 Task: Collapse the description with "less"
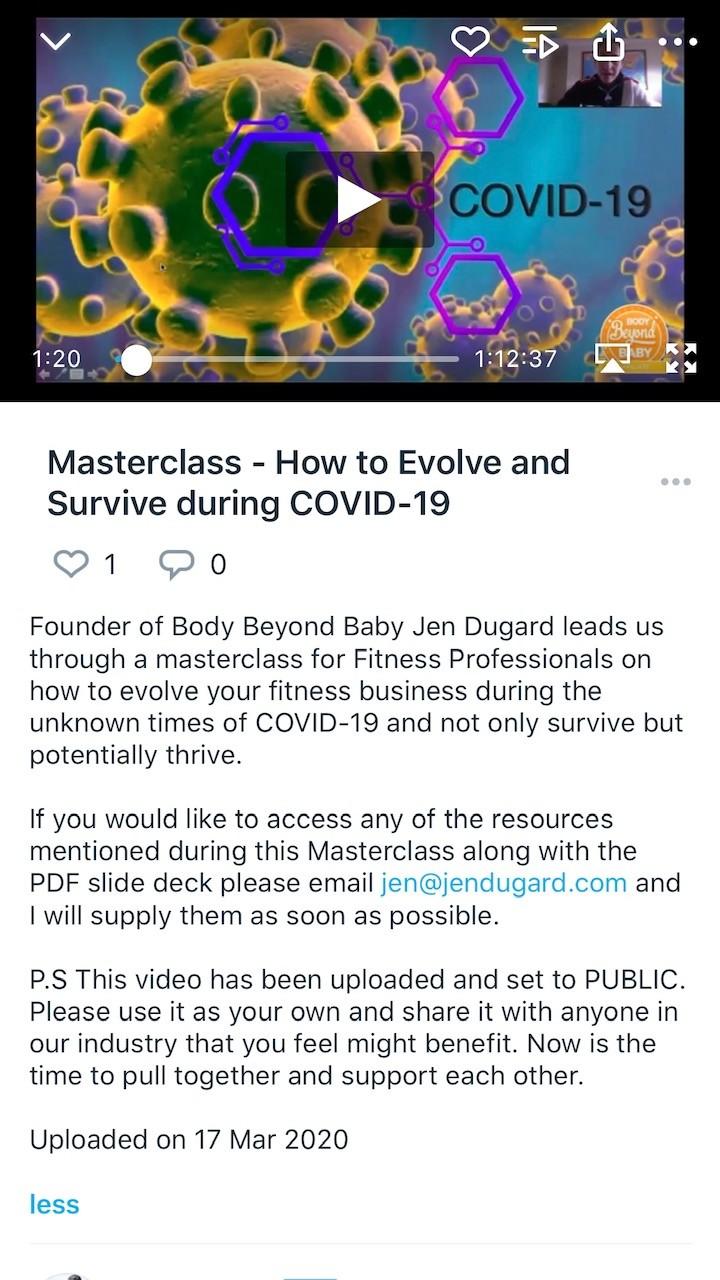coord(54,1204)
